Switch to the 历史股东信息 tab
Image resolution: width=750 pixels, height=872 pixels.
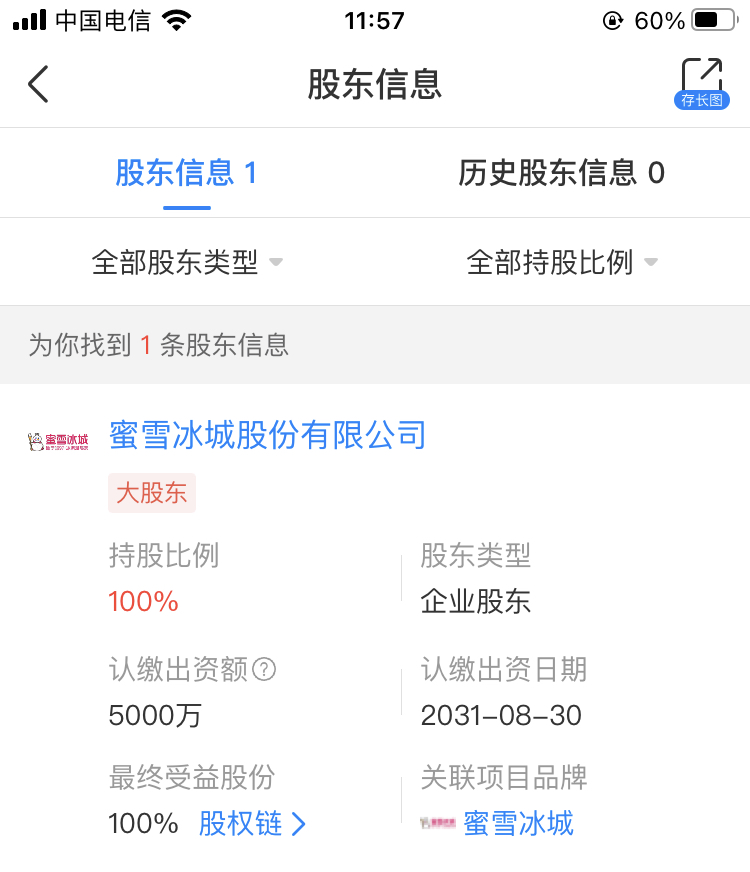pos(563,172)
